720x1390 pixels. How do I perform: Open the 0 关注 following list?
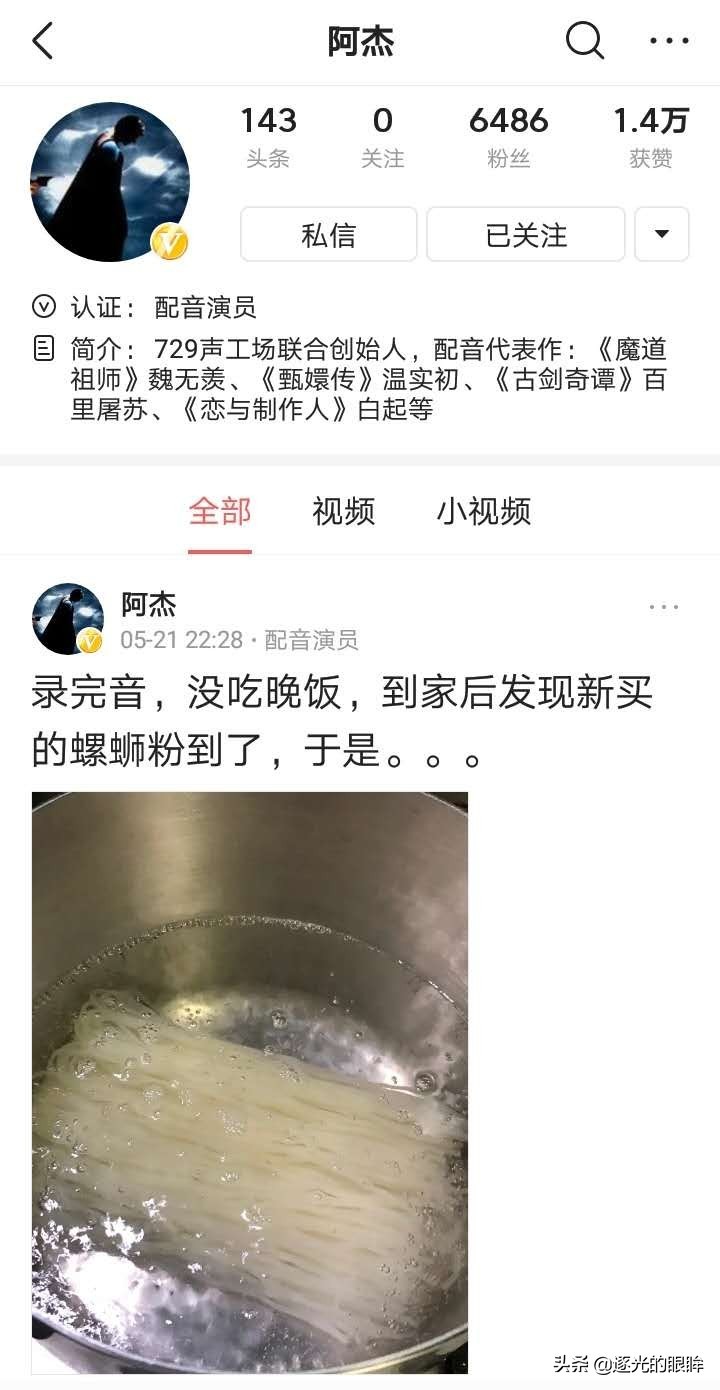[382, 137]
